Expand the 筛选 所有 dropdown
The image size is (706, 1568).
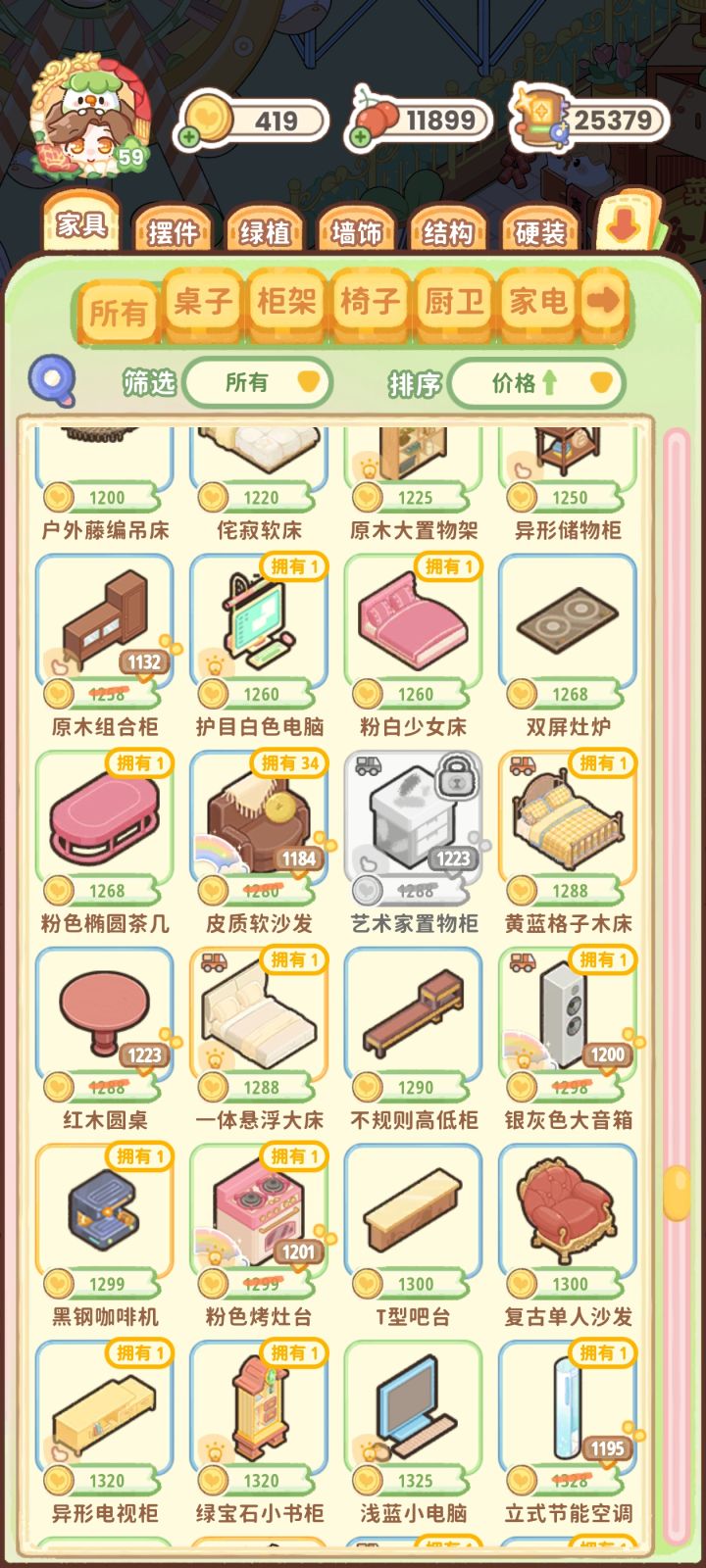pos(258,382)
